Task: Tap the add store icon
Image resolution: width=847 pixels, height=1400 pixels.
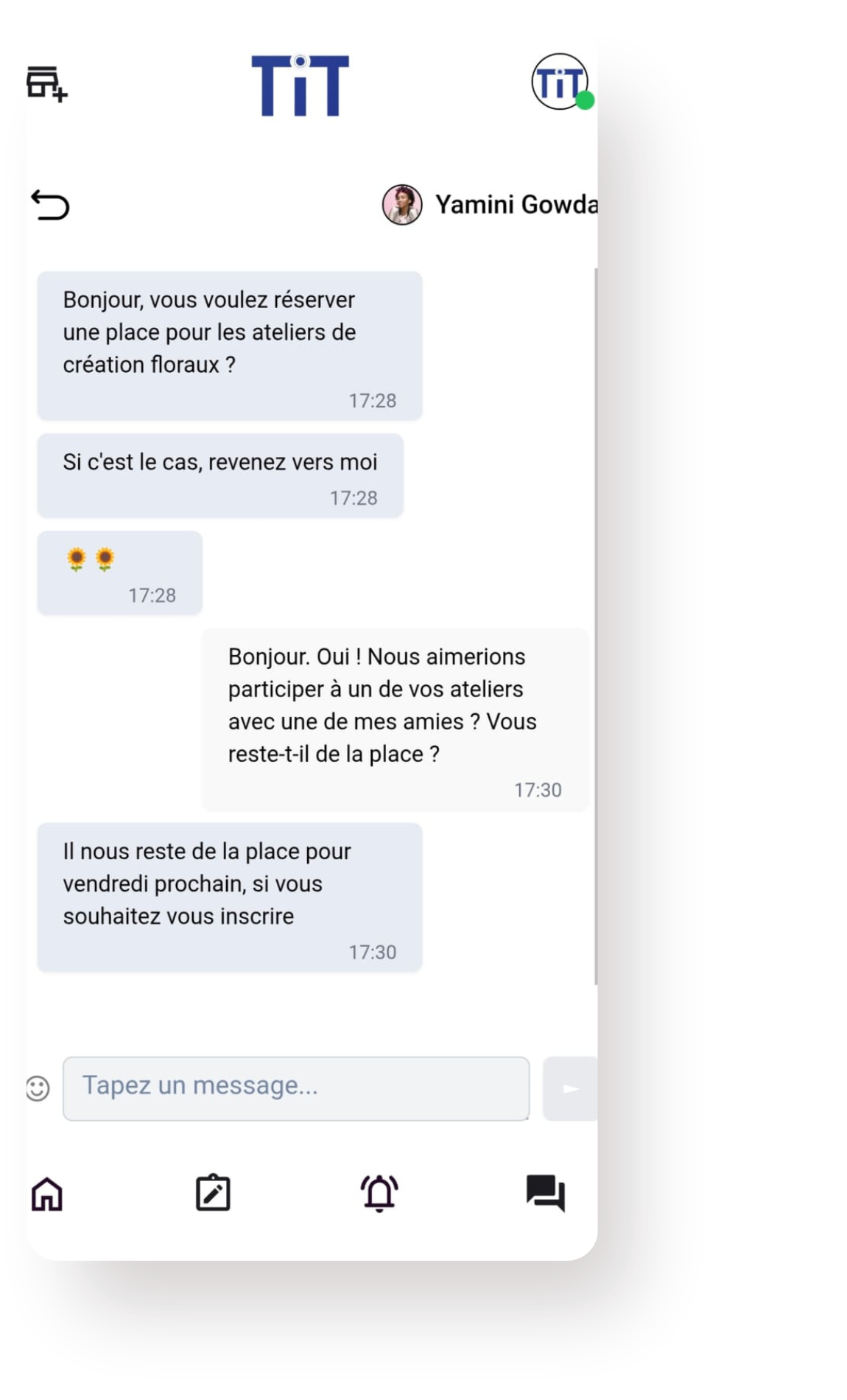Action: pos(47,83)
